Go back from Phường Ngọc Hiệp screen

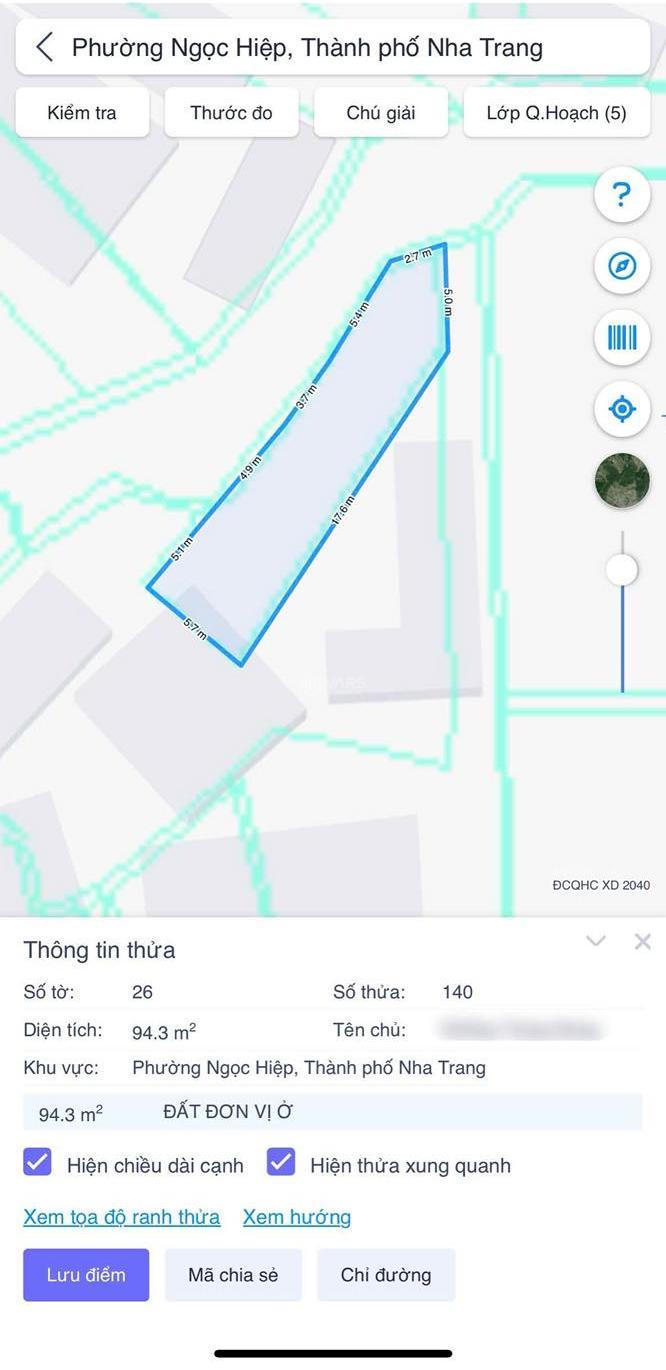pos(45,47)
